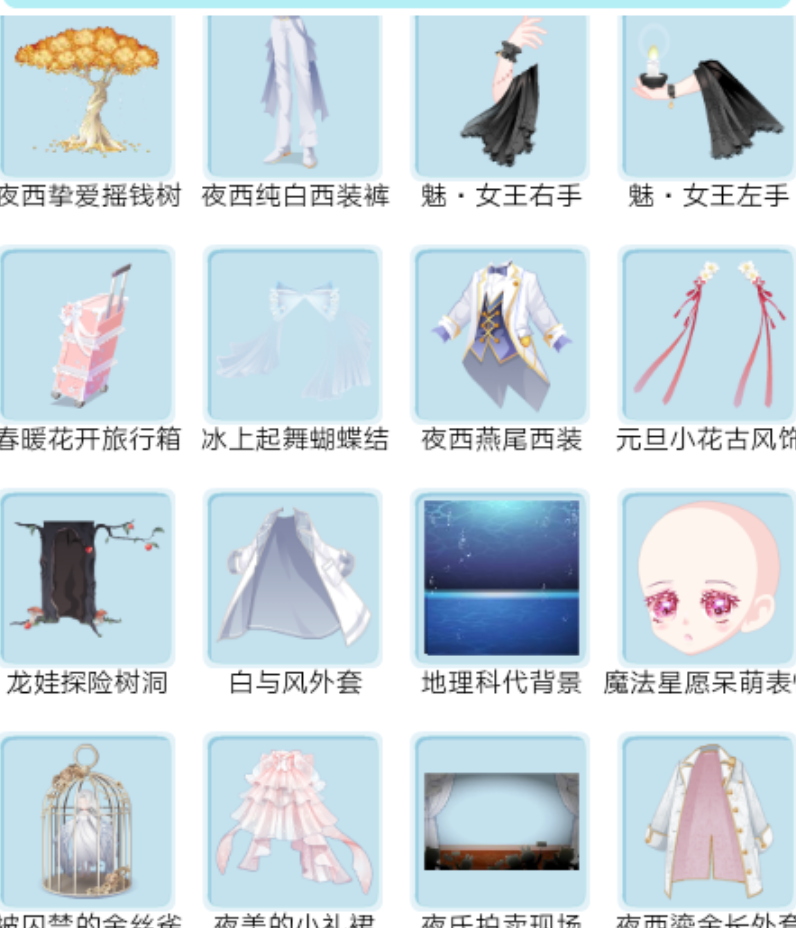This screenshot has width=796, height=928.
Task: Open the auction stage background tile
Action: pos(500,821)
